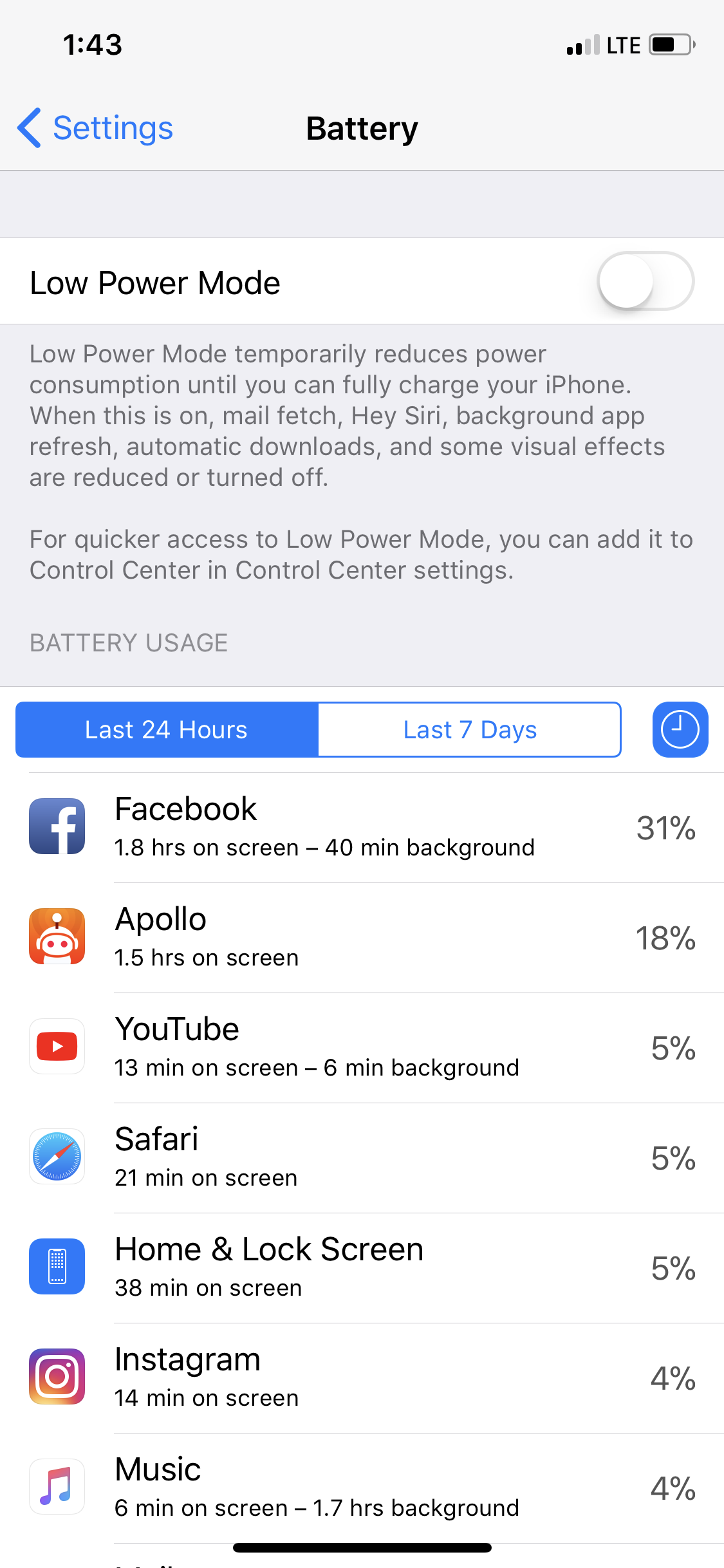
Task: Switch to Last 7 Days
Action: point(470,729)
